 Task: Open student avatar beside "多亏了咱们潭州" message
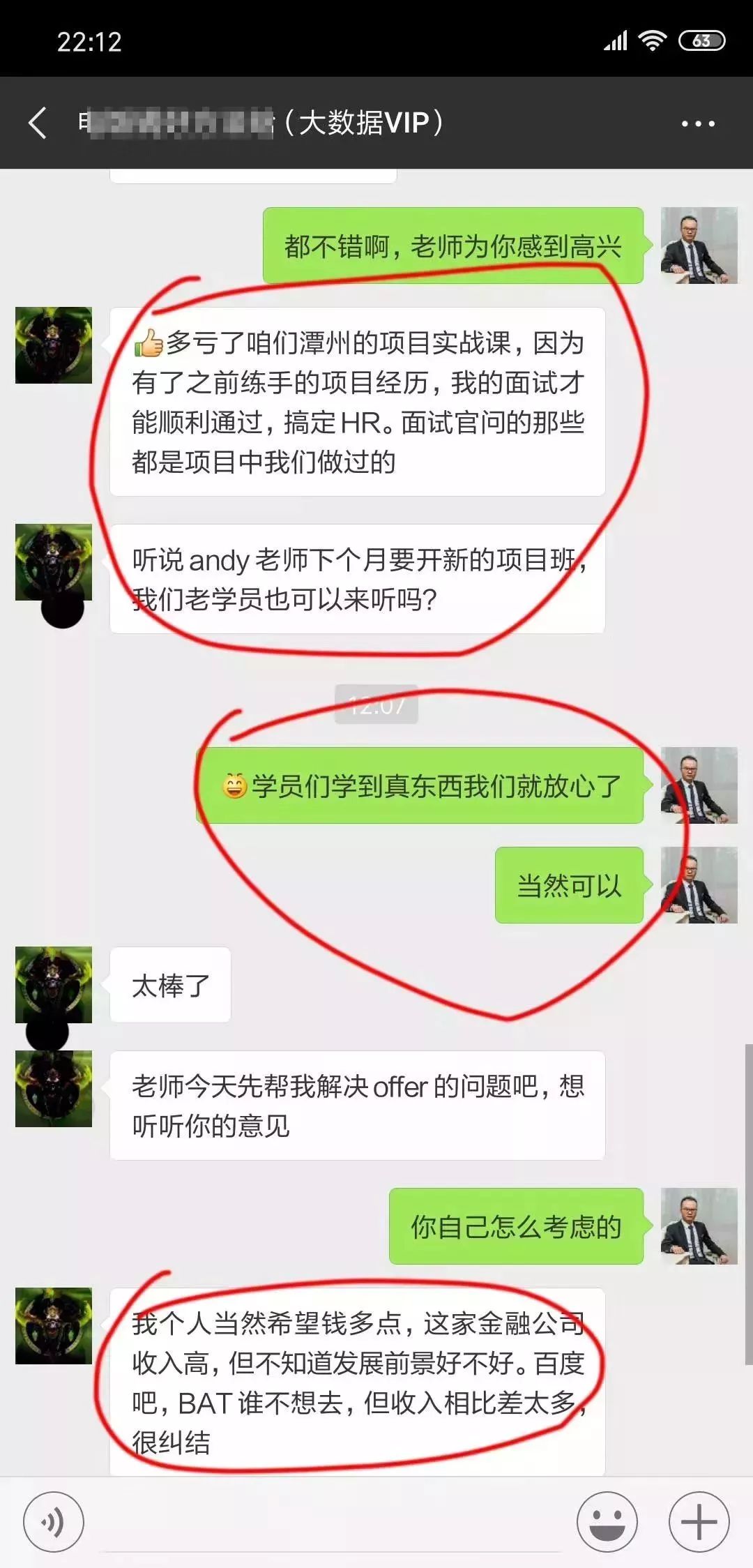tap(54, 345)
